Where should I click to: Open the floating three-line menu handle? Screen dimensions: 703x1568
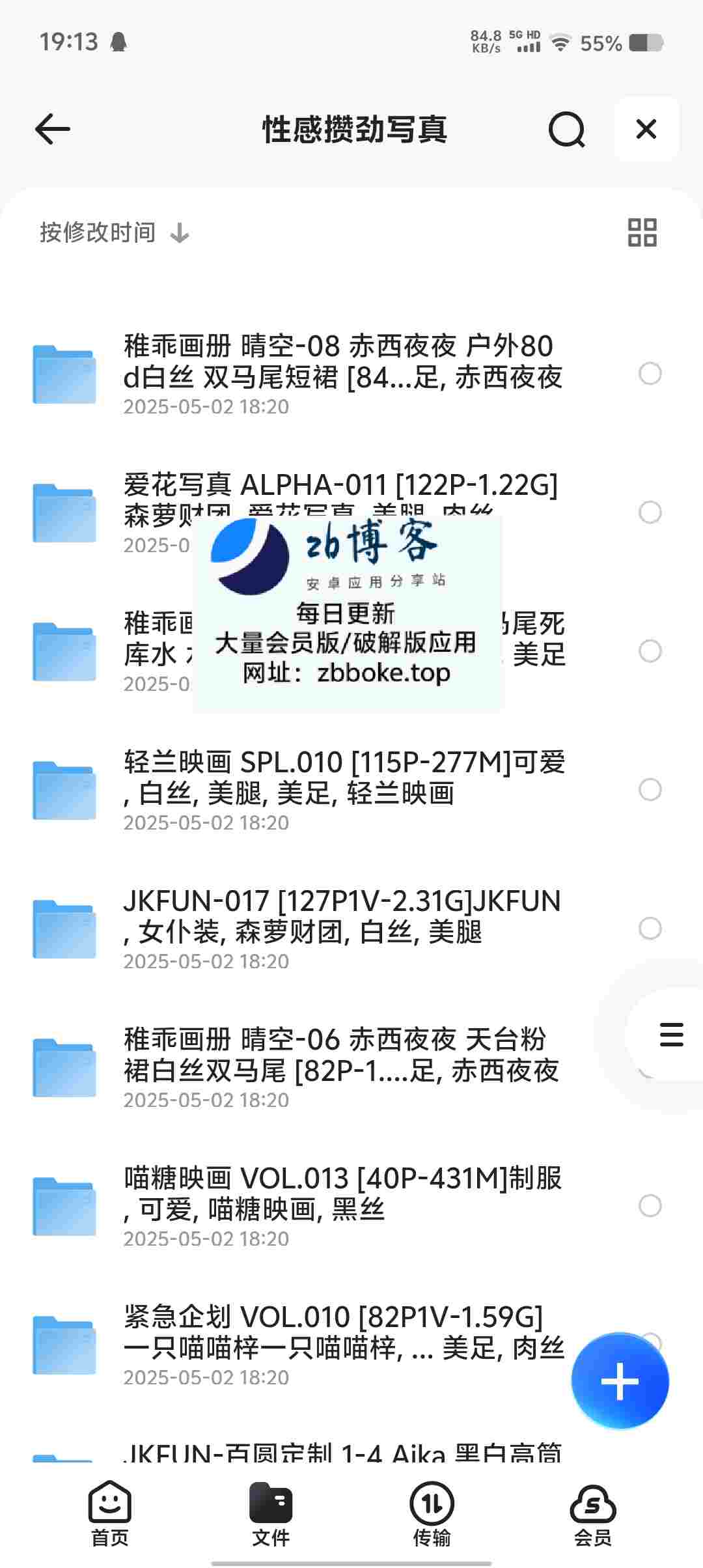click(x=670, y=1035)
